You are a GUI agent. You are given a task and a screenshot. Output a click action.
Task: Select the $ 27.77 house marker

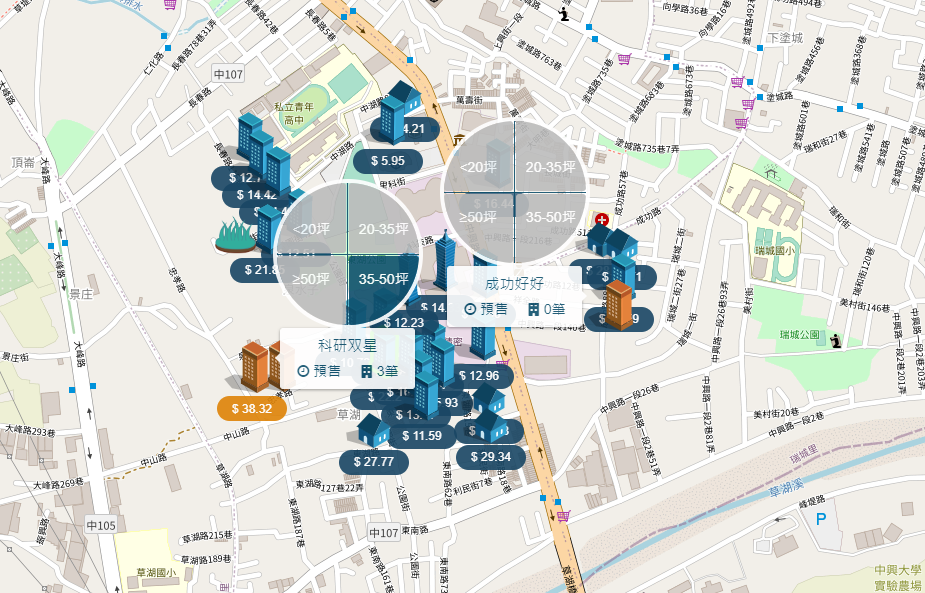pyautogui.click(x=374, y=461)
